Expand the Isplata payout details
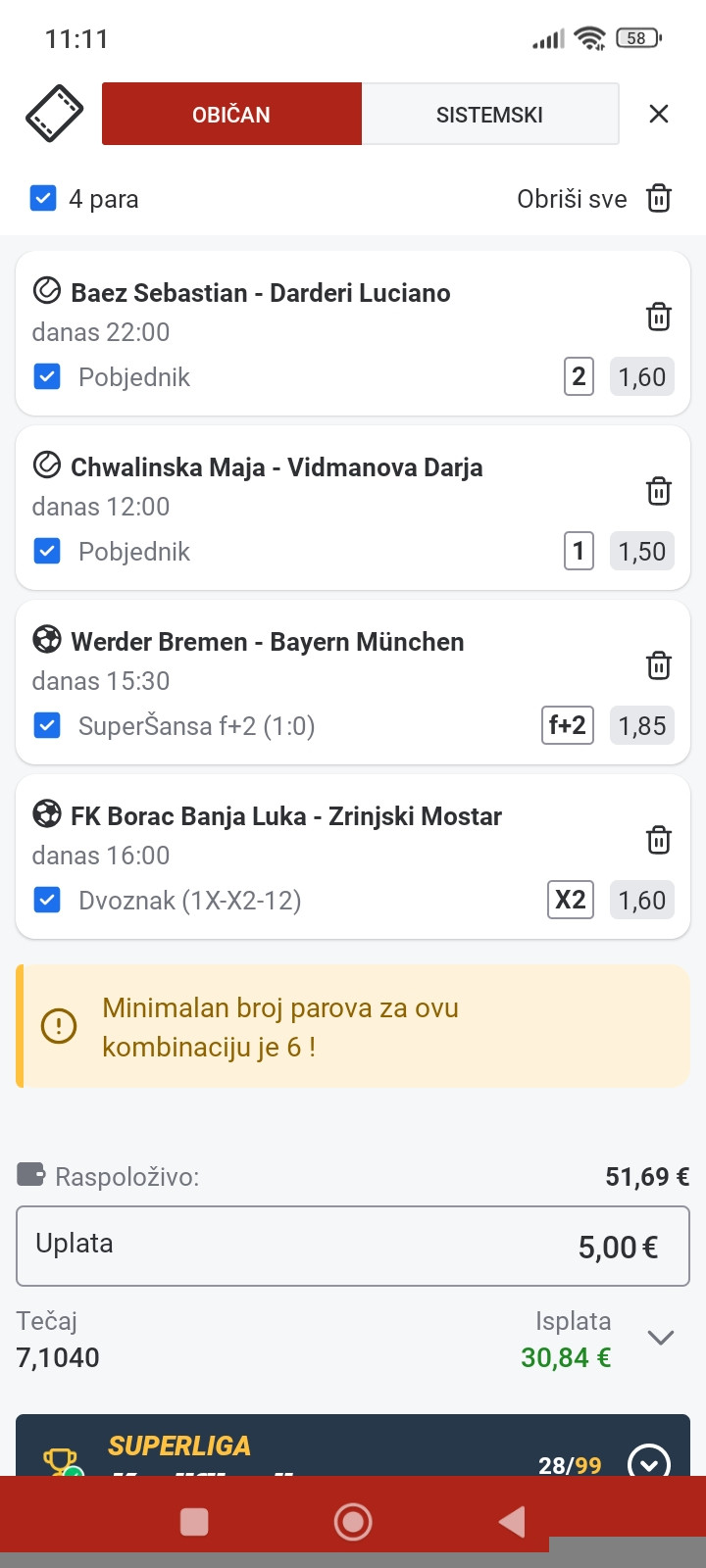The height and width of the screenshot is (1568, 706). (661, 1339)
